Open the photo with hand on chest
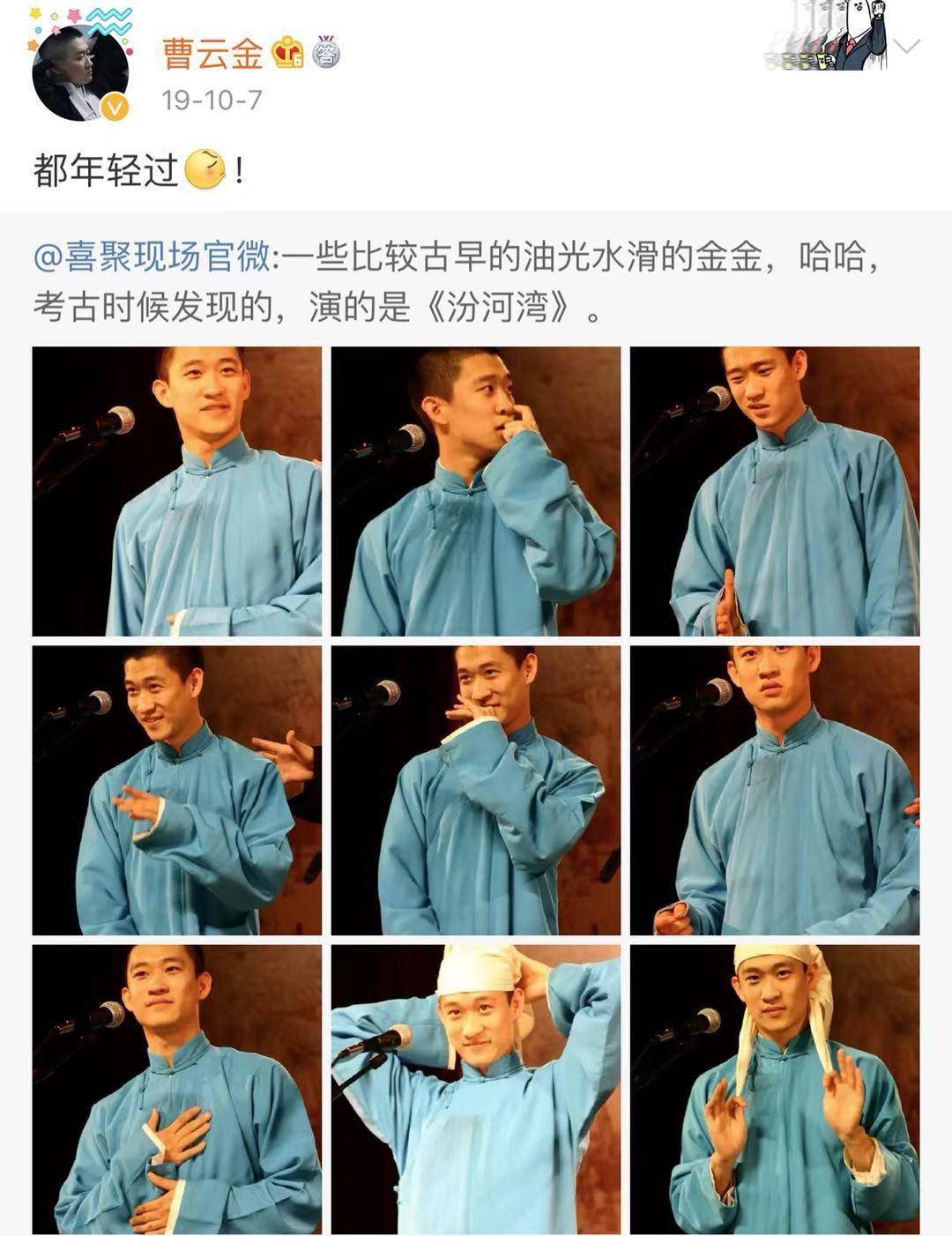Viewport: 952px width, 1236px height. coord(176,1089)
